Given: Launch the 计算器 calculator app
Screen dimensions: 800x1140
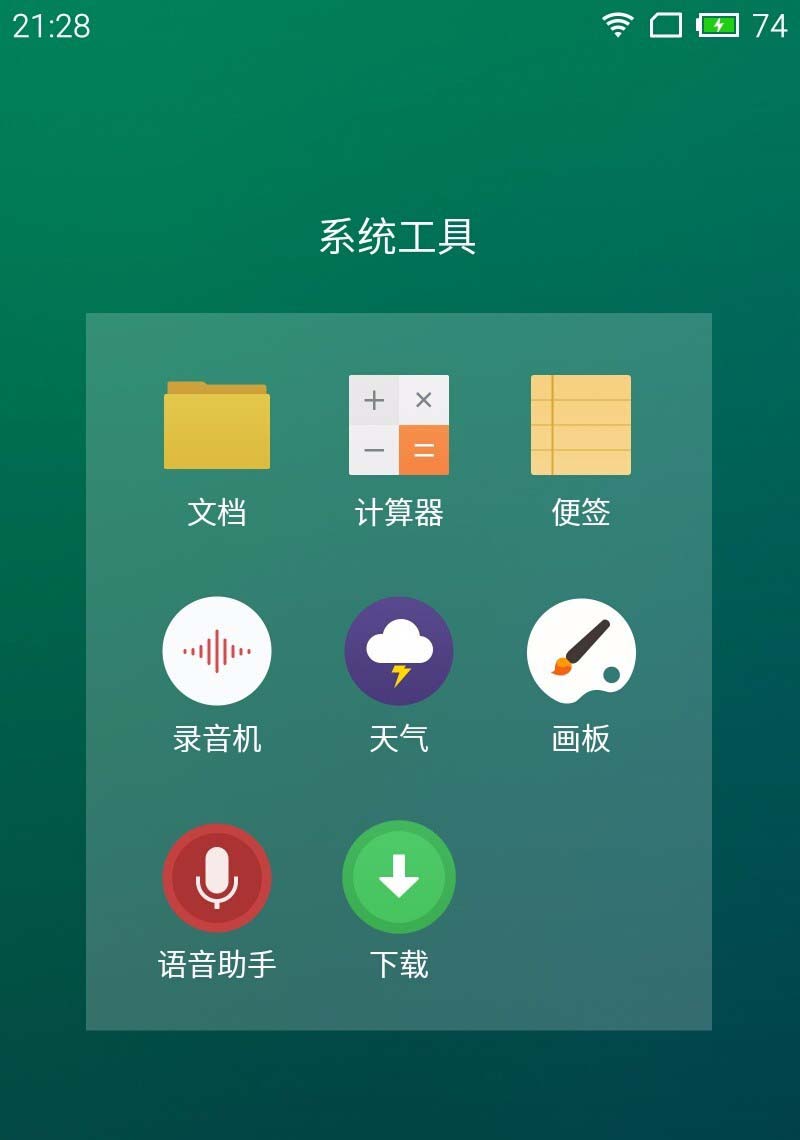Looking at the screenshot, I should 399,426.
